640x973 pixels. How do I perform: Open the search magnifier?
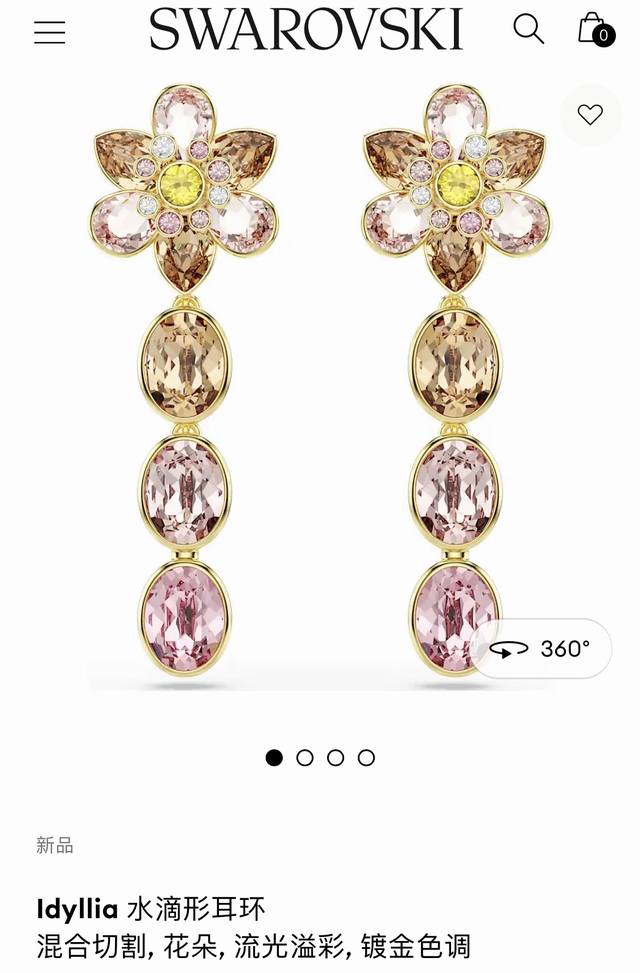coord(528,29)
